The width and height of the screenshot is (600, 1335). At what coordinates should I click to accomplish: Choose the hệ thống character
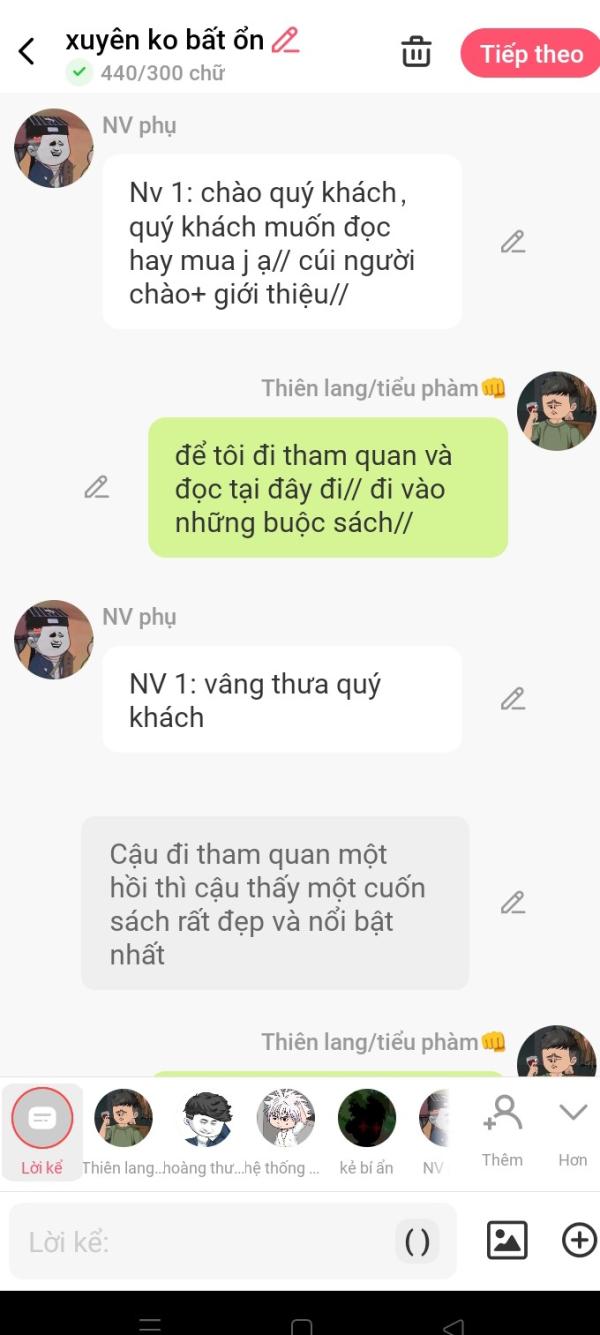(285, 1132)
